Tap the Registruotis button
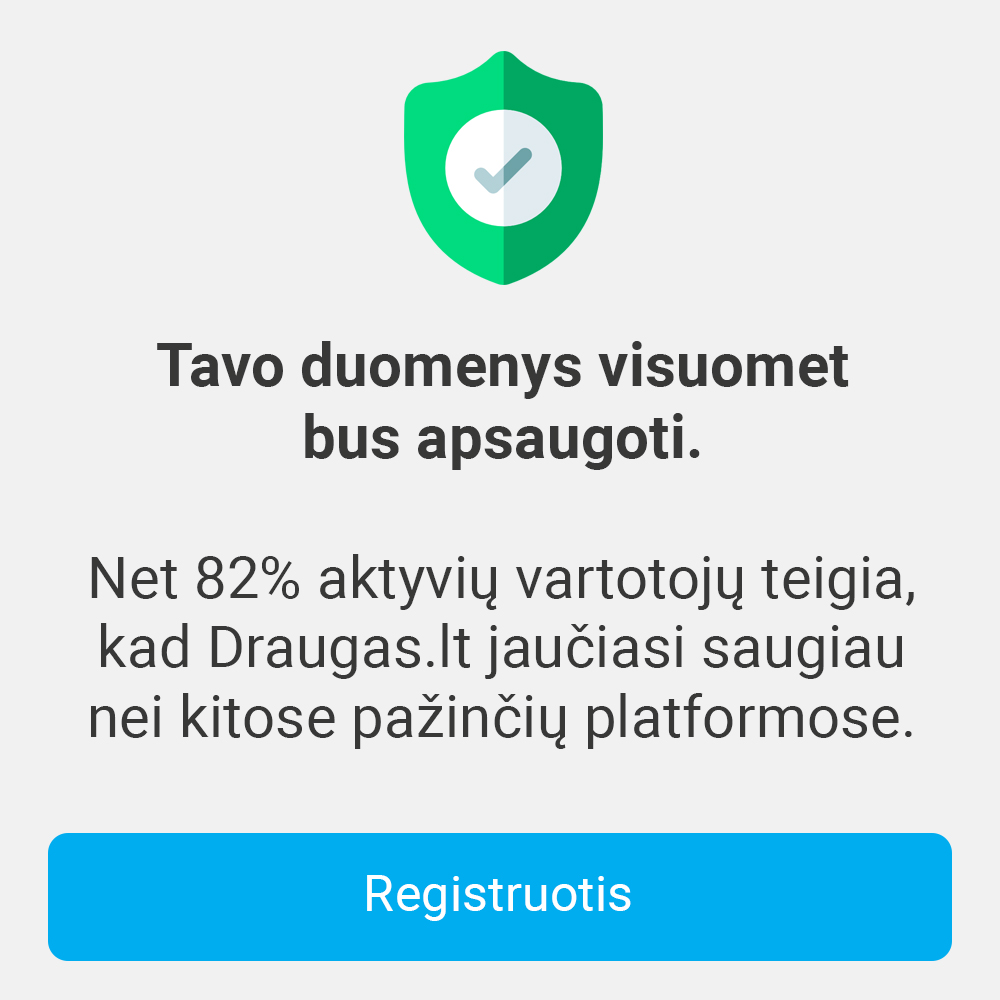1000x1000 pixels. tap(499, 896)
